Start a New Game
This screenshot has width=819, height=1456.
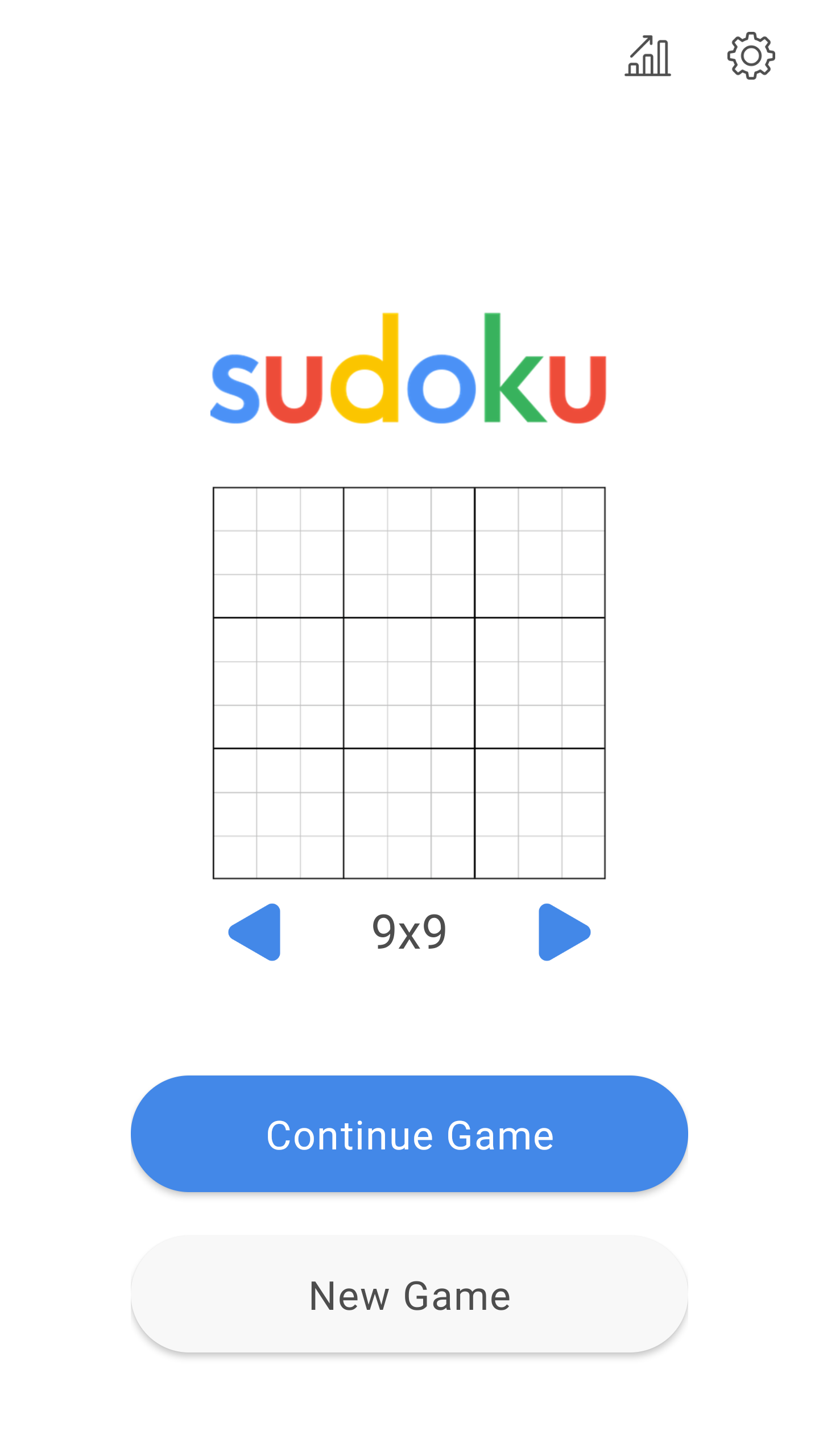coord(409,1294)
